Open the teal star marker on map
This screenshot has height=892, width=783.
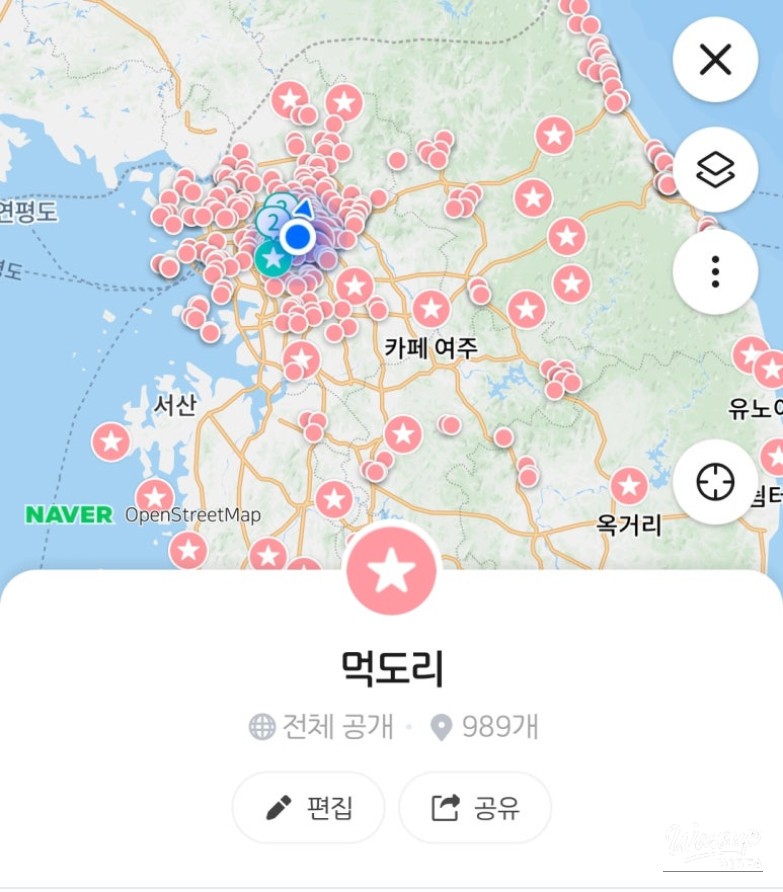tap(272, 259)
